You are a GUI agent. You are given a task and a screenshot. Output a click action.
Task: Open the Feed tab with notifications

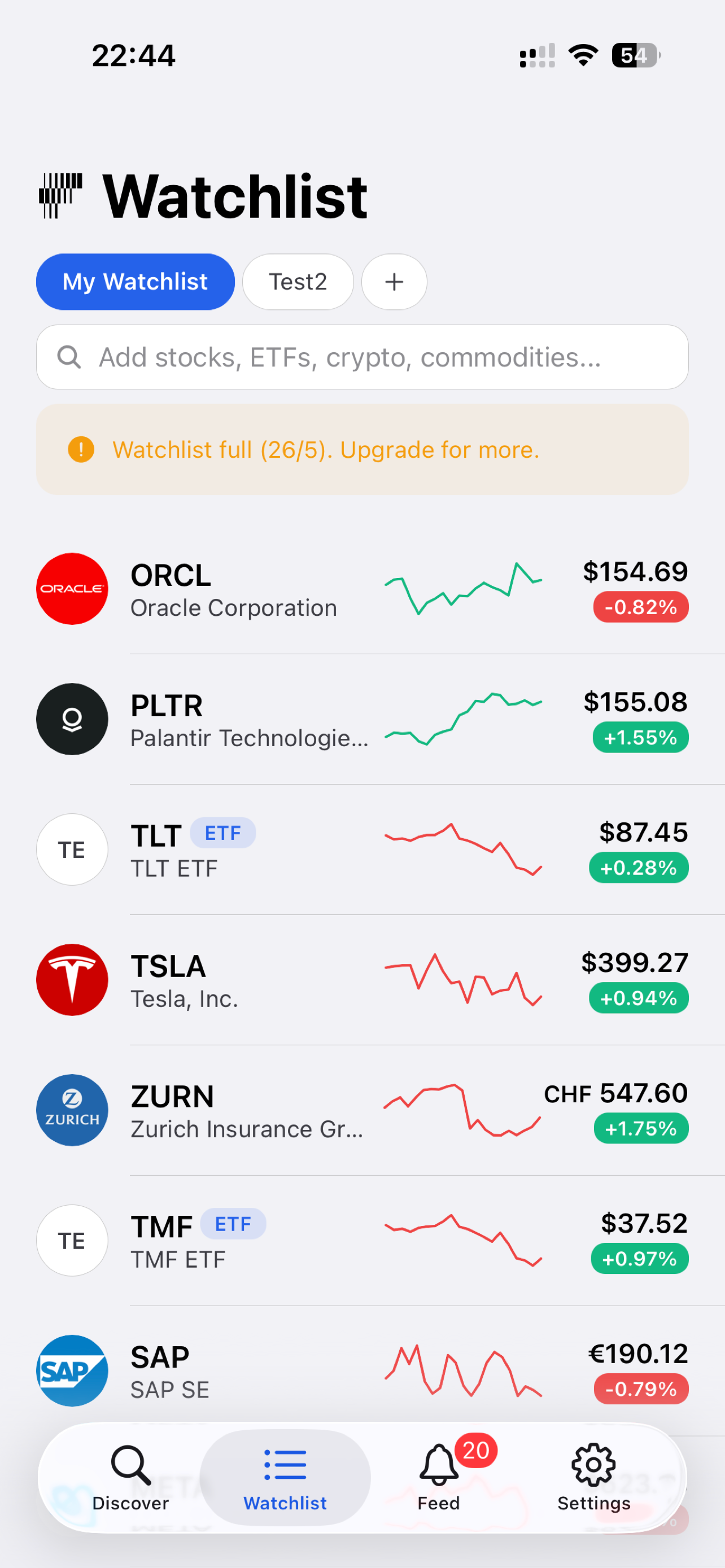pos(439,1478)
